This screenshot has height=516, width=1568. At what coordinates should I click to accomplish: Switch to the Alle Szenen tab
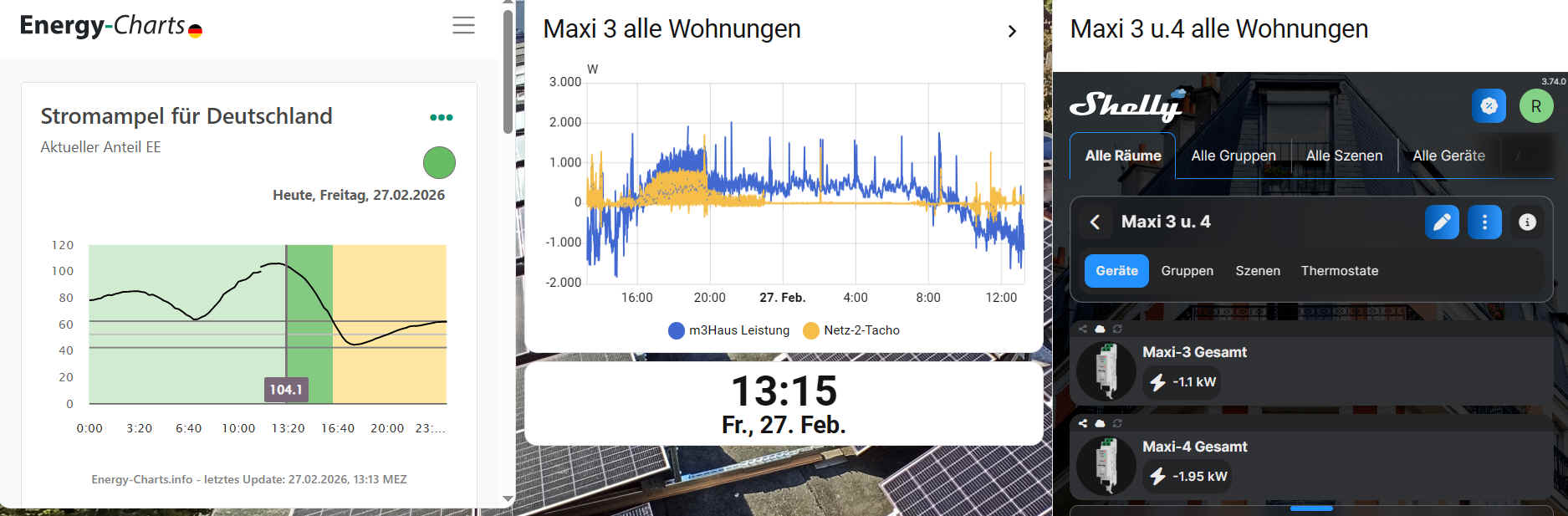(x=1344, y=156)
